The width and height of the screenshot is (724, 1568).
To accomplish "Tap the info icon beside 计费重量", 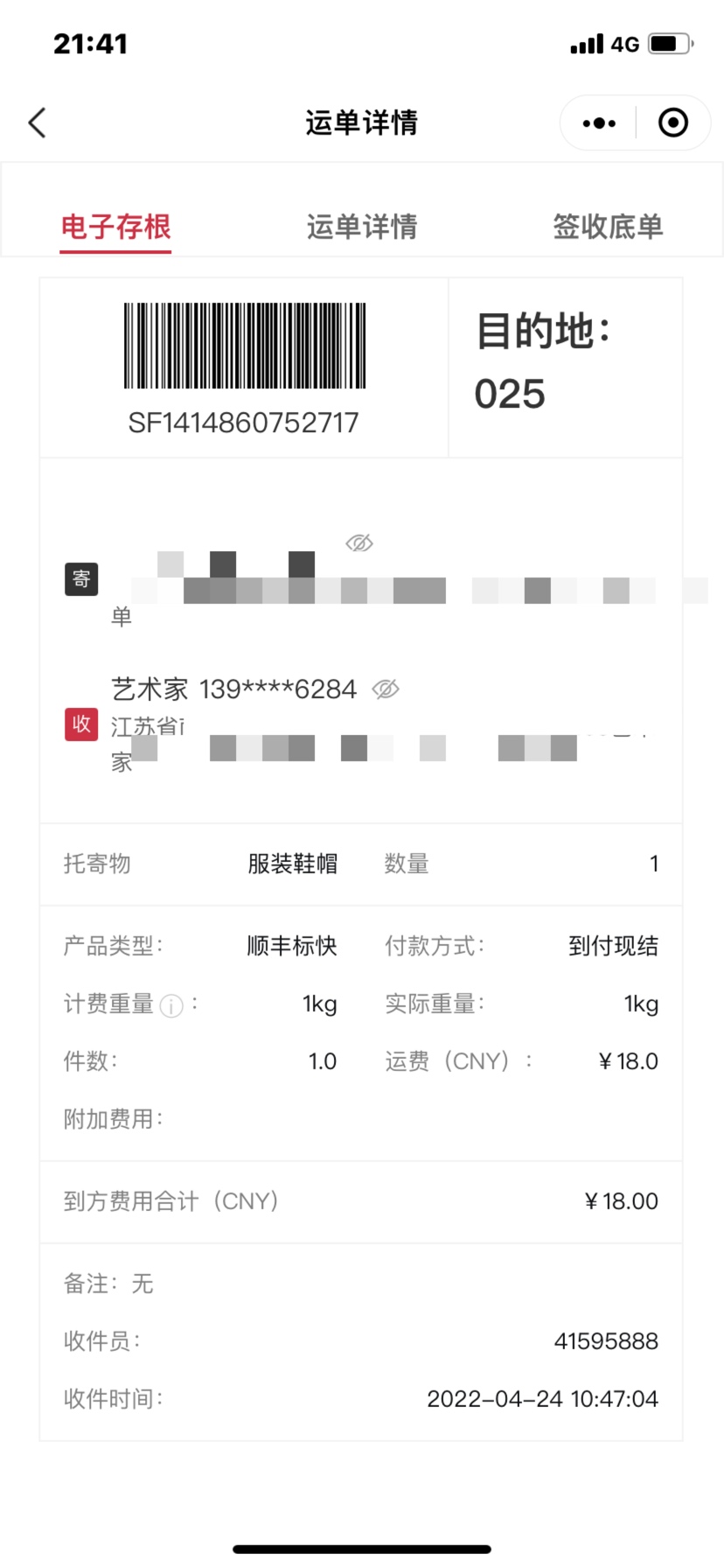I will click(172, 1006).
